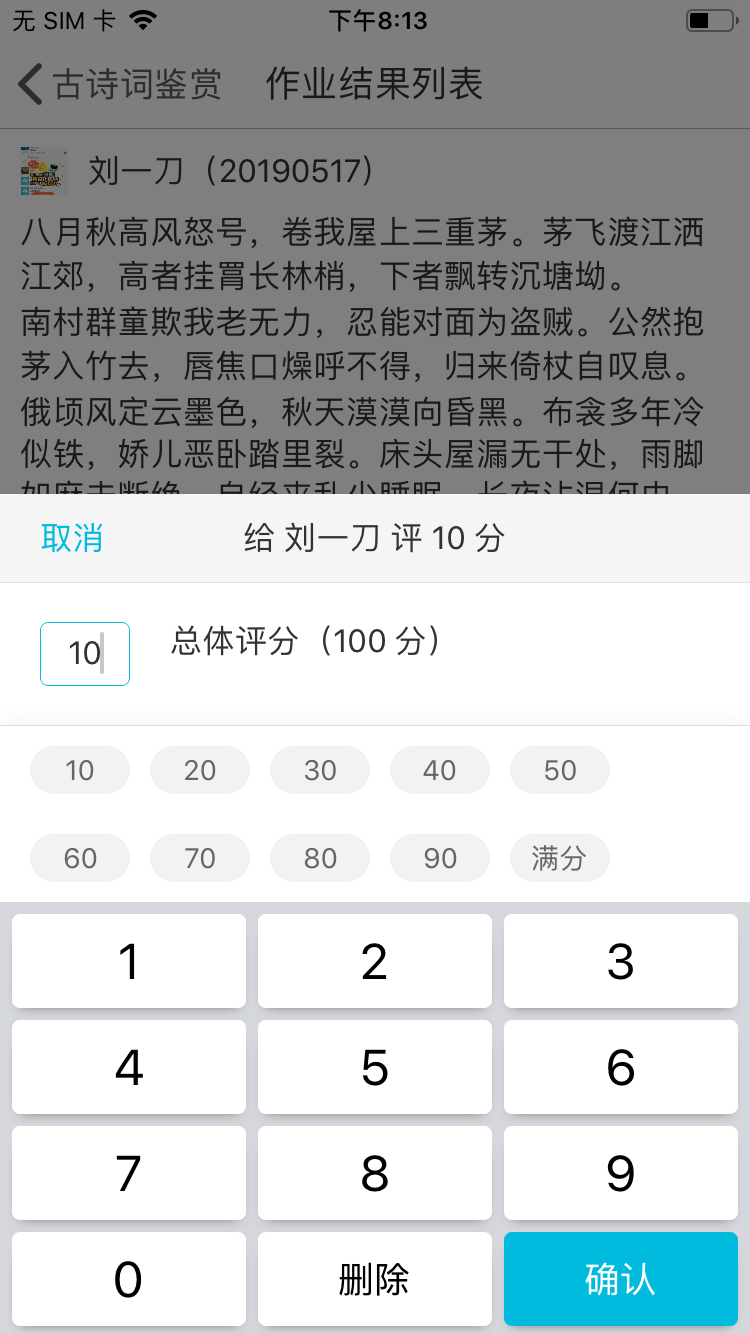Select the 10 points chip
The height and width of the screenshot is (1334, 750).
[80, 770]
